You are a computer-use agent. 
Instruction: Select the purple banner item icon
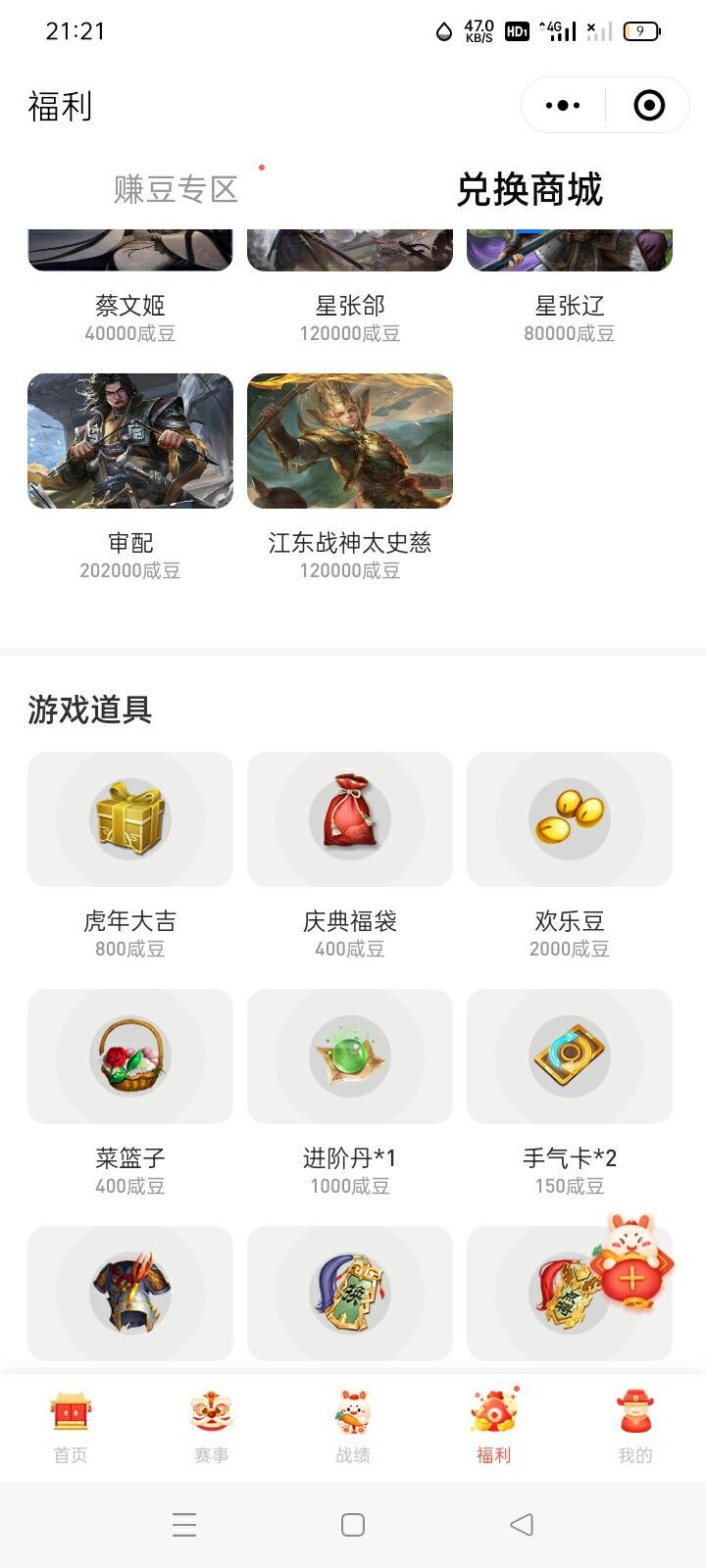[350, 1294]
